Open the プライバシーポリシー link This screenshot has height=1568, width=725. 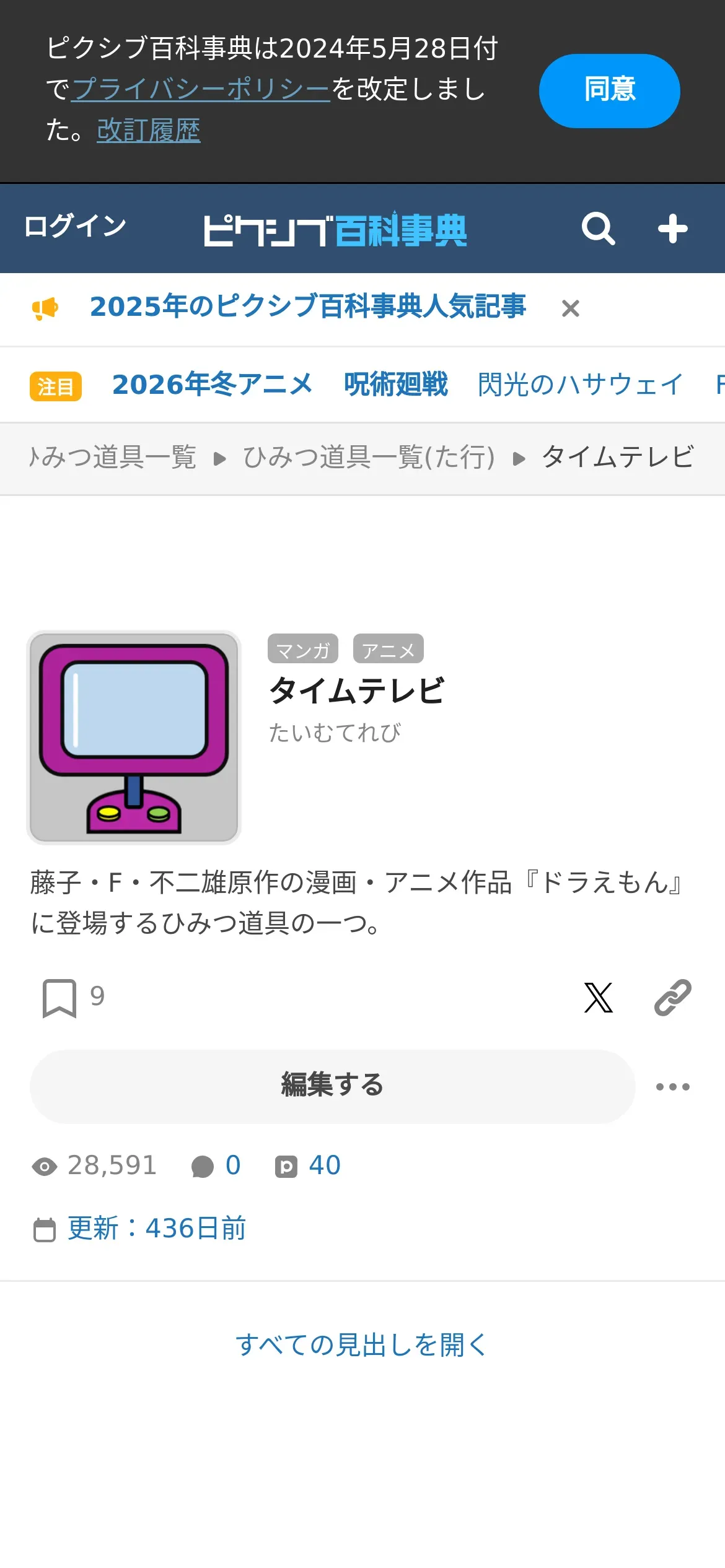(x=201, y=89)
